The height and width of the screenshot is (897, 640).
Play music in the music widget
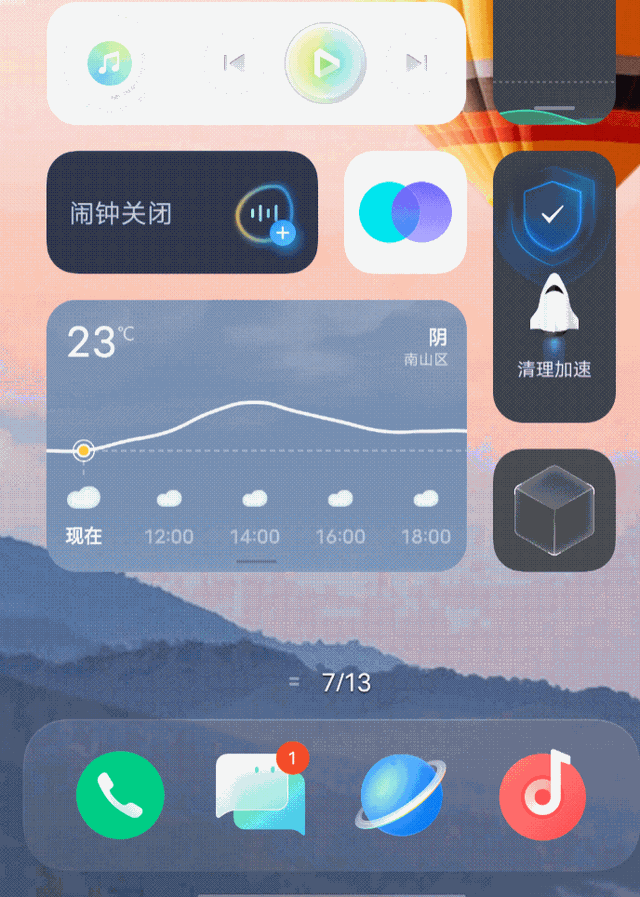coord(325,64)
